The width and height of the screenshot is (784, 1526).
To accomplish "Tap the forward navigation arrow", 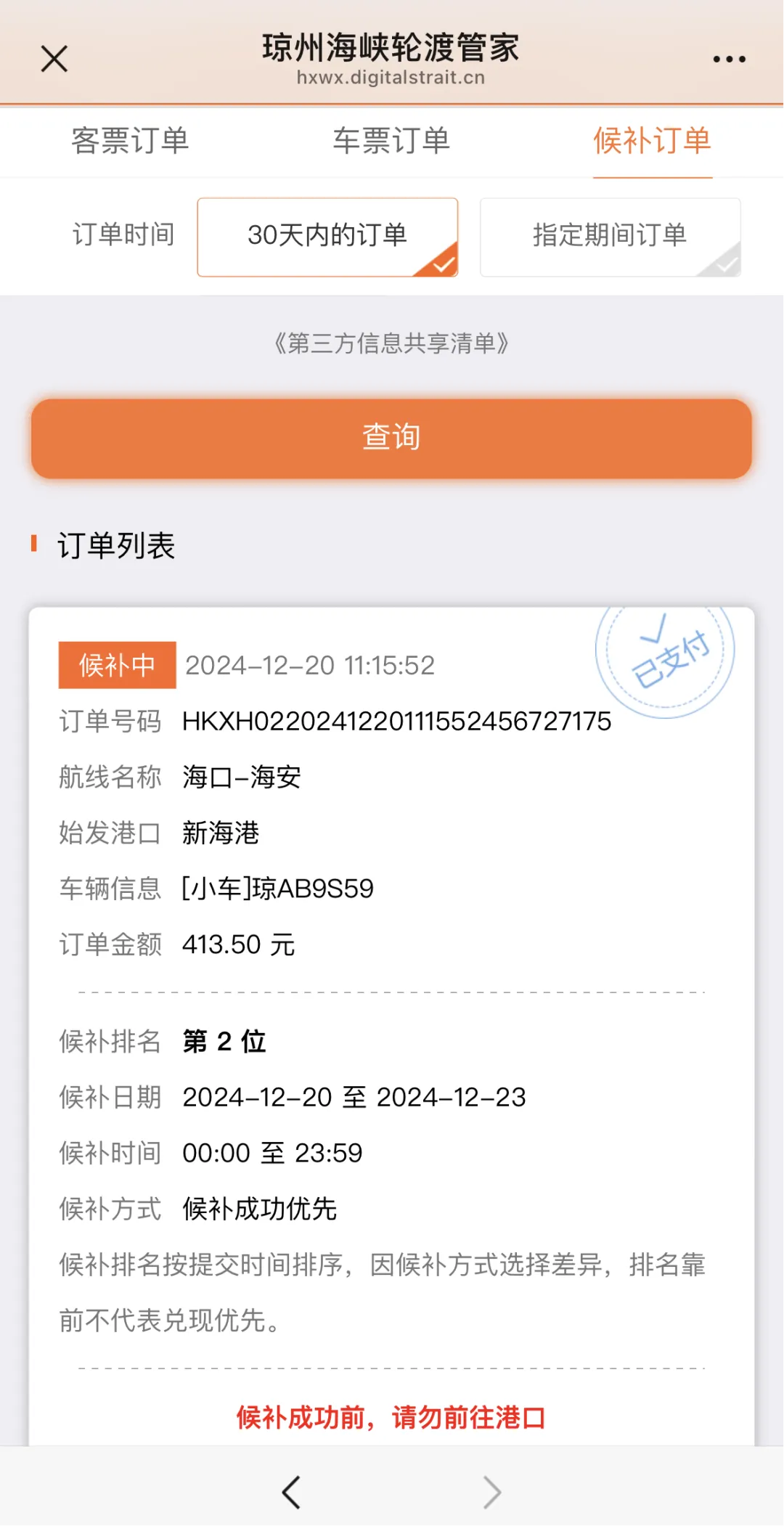I will click(492, 1492).
